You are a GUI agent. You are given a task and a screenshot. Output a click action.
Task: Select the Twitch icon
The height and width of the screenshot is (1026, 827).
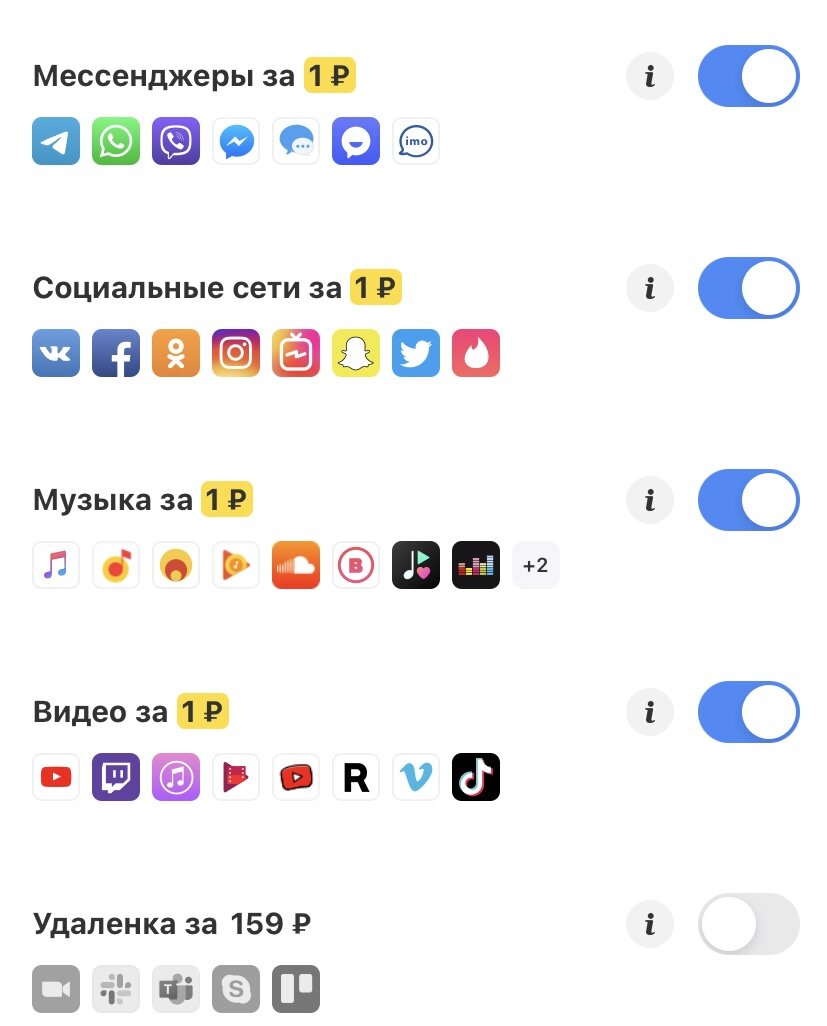pos(115,777)
